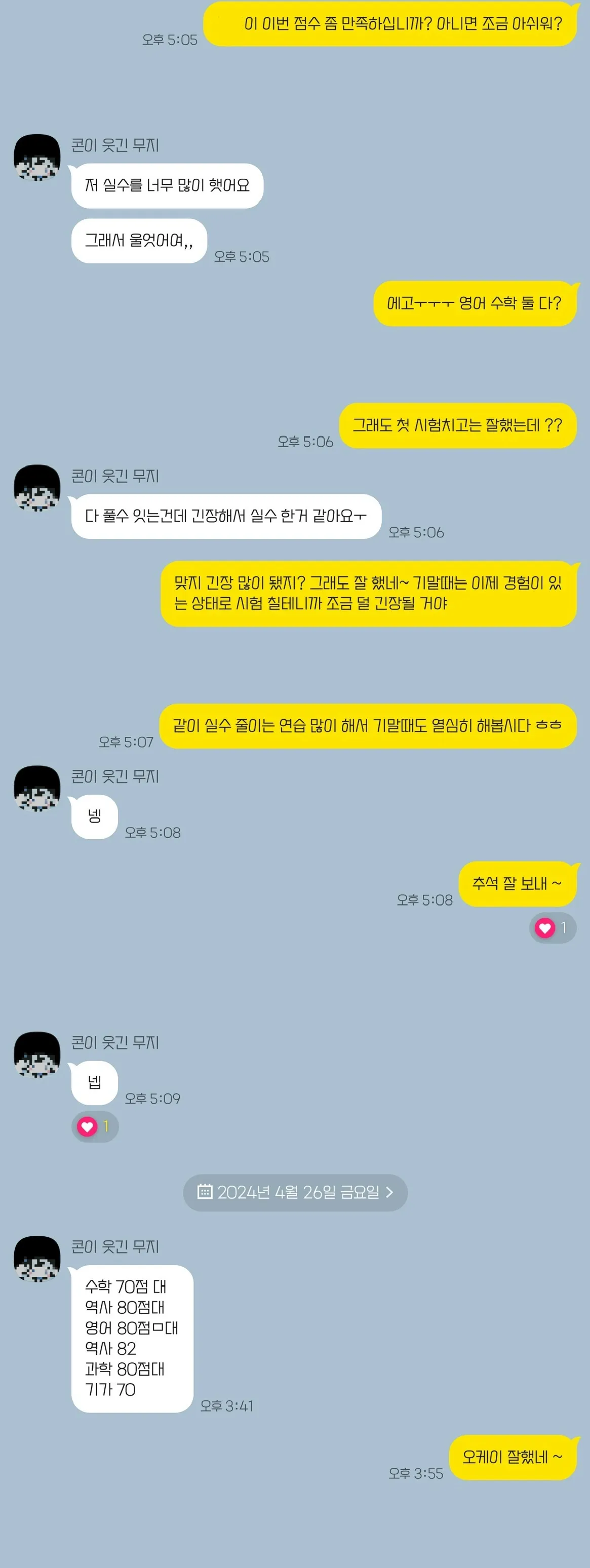The height and width of the screenshot is (1568, 590).
Task: View sender avatar next to the 넹 message
Action: pyautogui.click(x=37, y=789)
